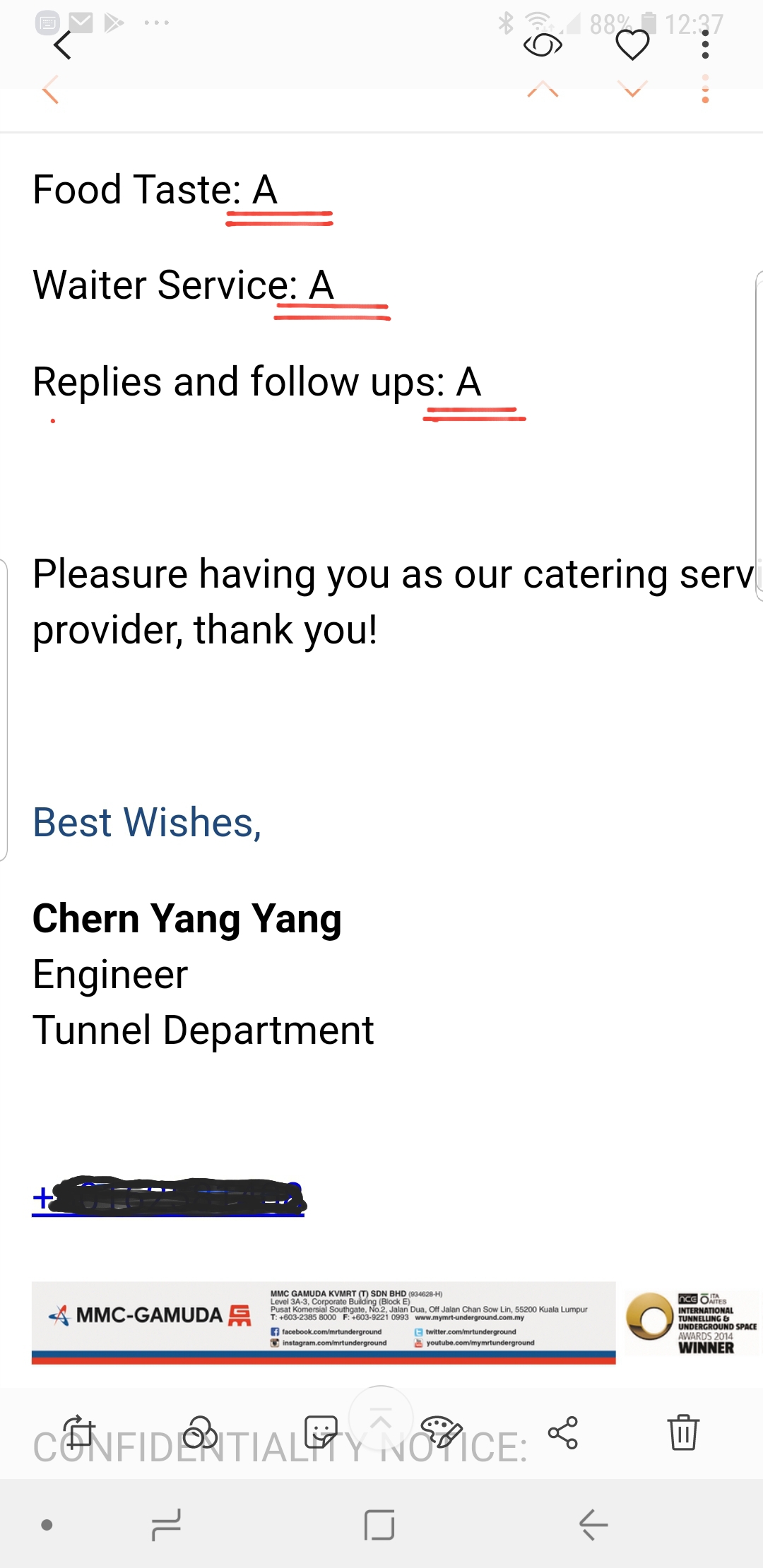763x1568 pixels.
Task: Go back to the gallery
Action: pos(62,45)
